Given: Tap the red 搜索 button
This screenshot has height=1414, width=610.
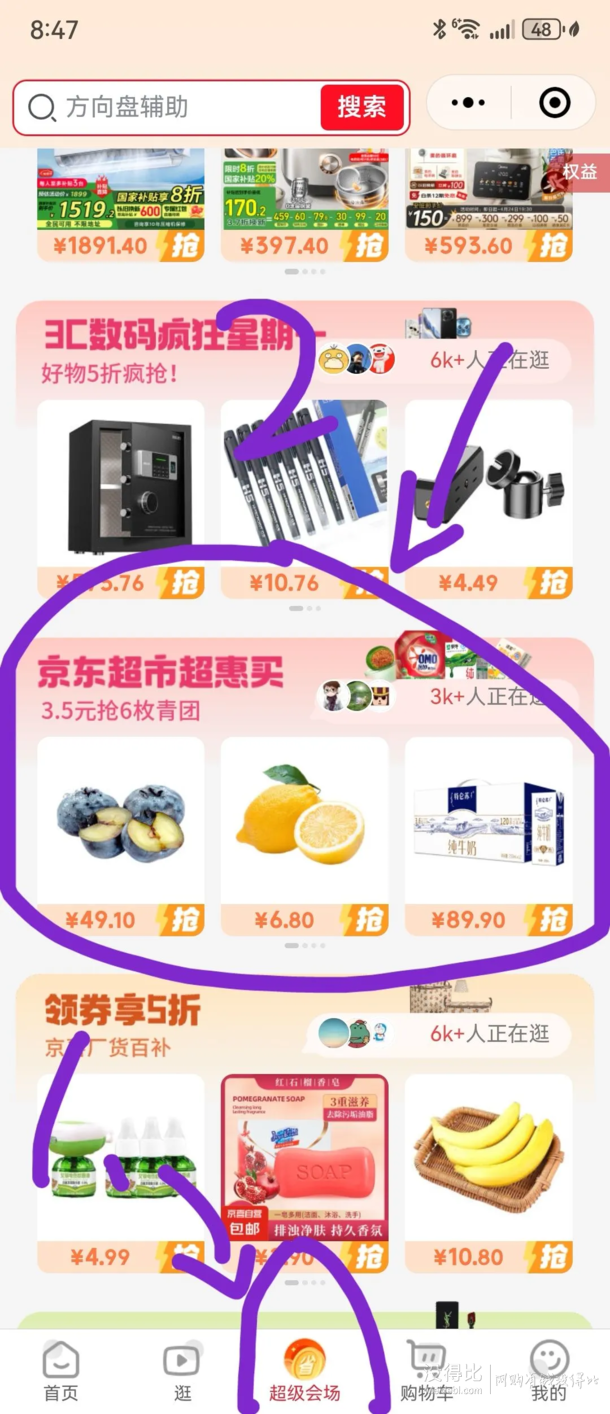Looking at the screenshot, I should coord(362,107).
